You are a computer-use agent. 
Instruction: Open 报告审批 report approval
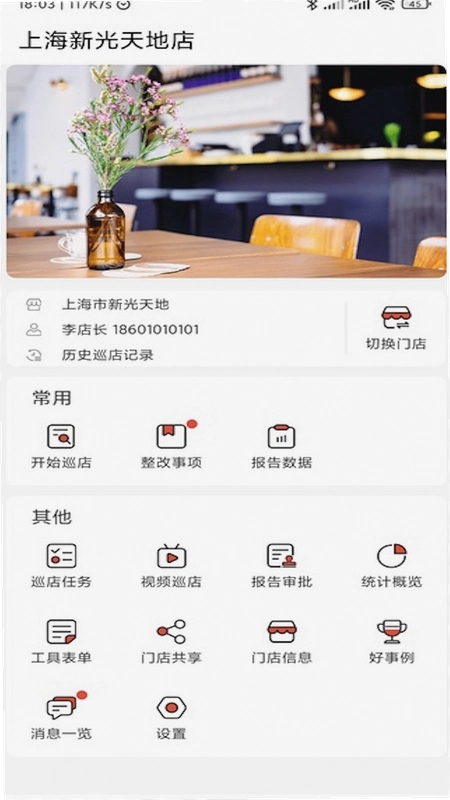[x=281, y=566]
